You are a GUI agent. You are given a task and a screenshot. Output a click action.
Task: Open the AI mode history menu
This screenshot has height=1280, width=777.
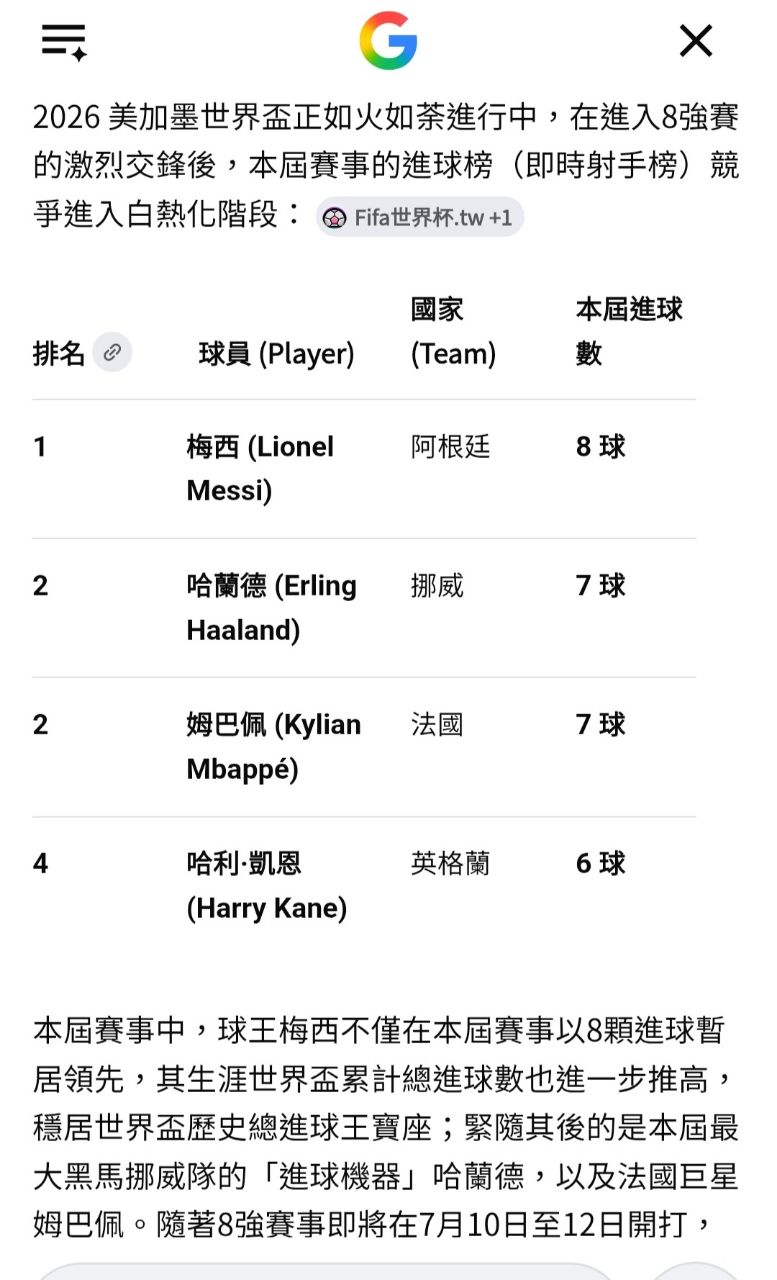click(x=64, y=41)
